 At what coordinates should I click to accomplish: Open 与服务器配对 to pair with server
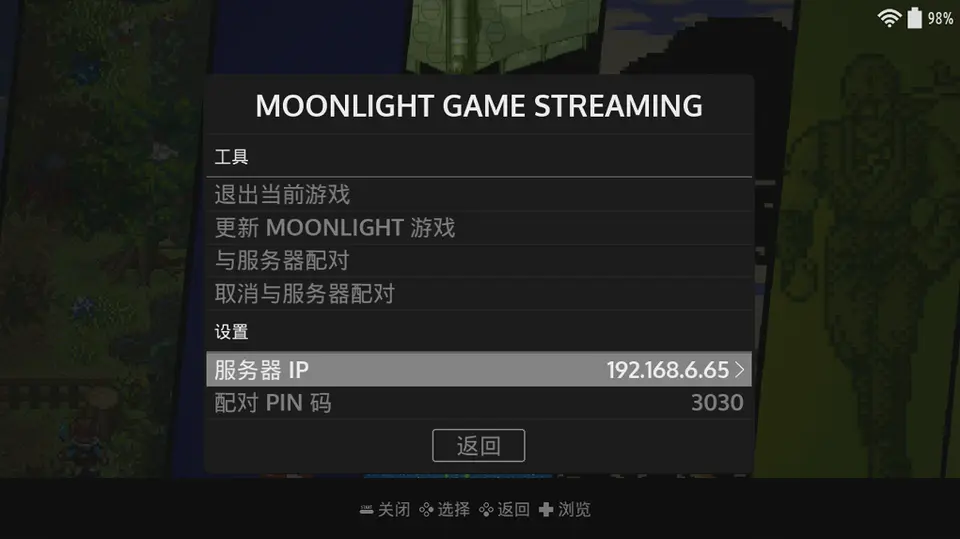[x=283, y=261]
